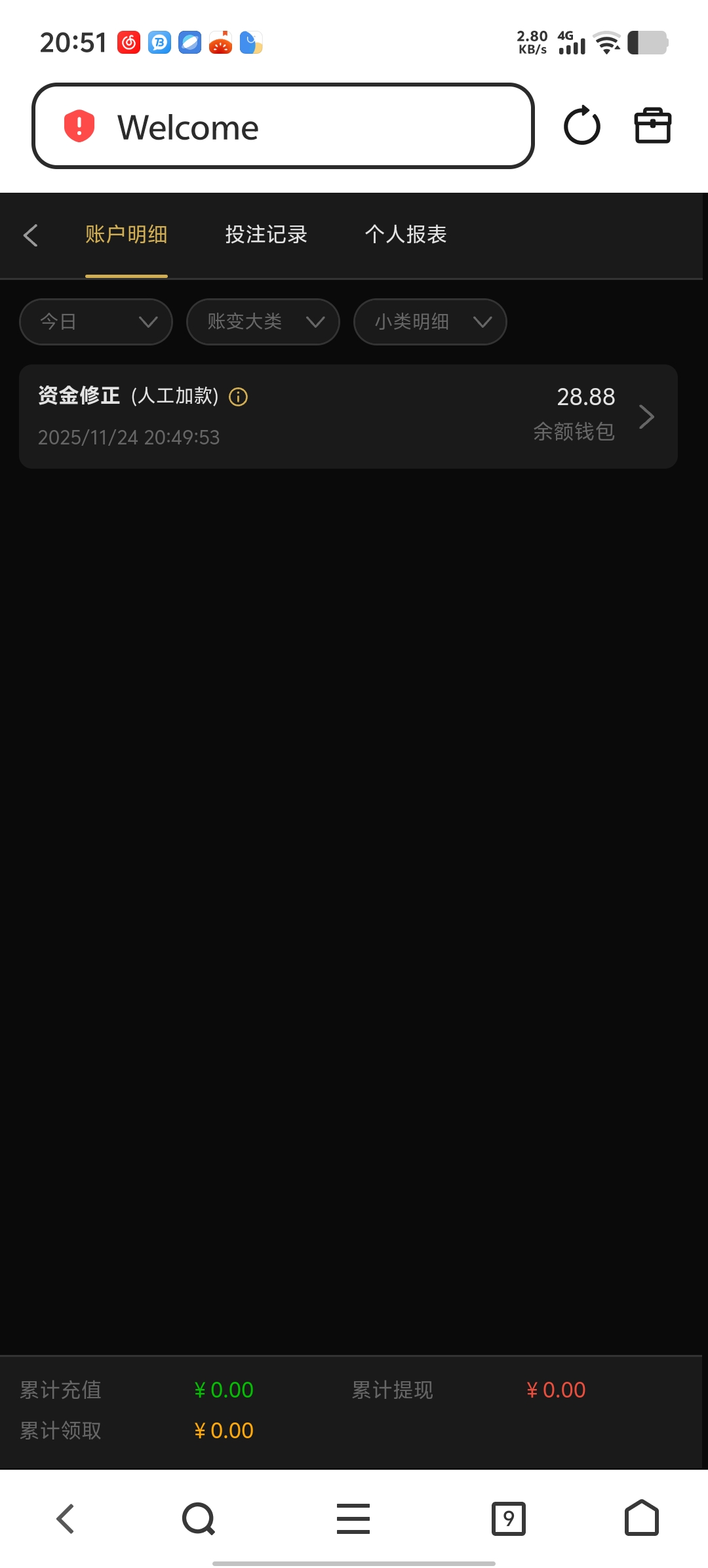708x1568 pixels.
Task: Open the browser search button
Action: (x=199, y=1519)
